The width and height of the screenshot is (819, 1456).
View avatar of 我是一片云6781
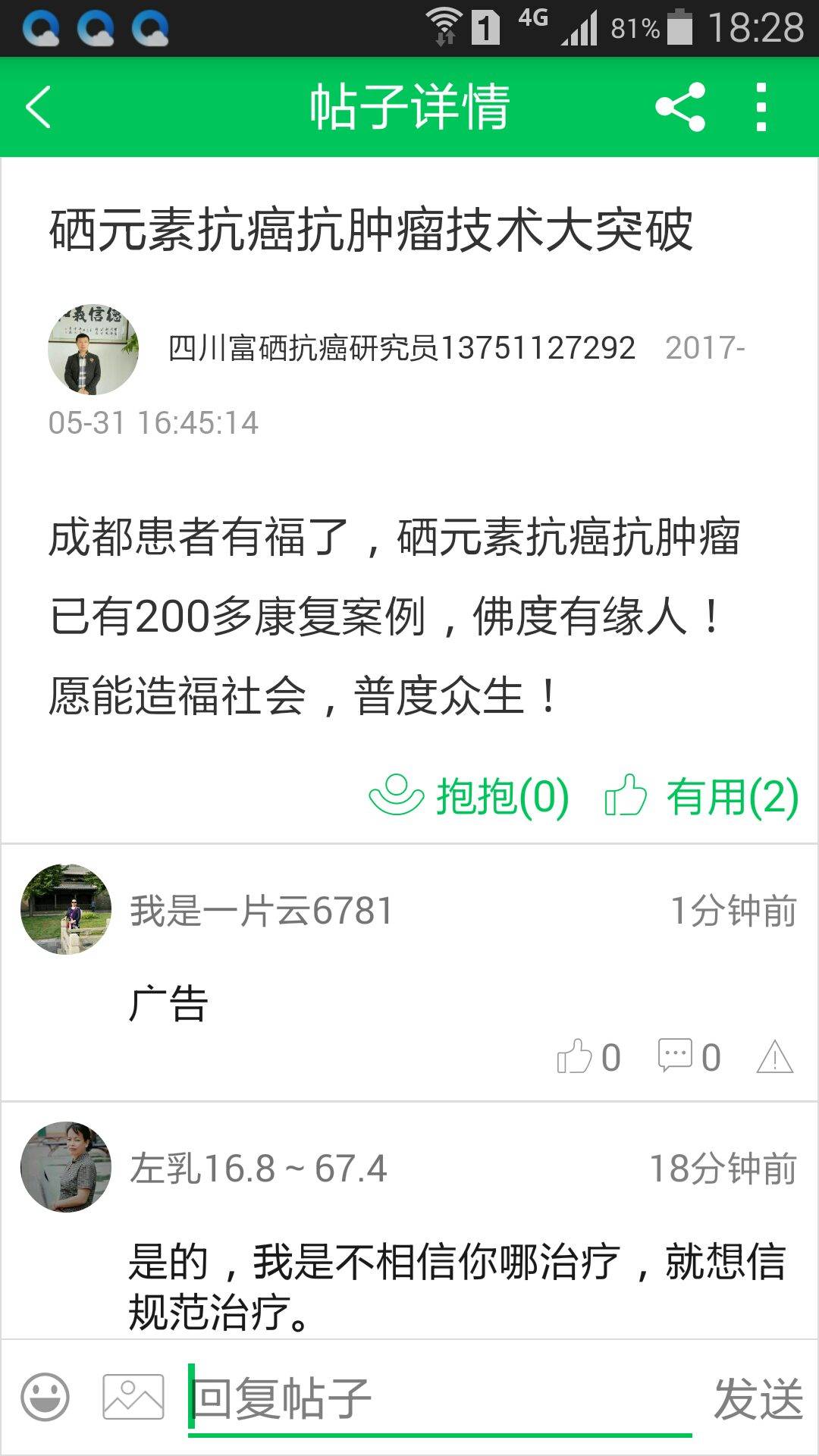[x=66, y=909]
